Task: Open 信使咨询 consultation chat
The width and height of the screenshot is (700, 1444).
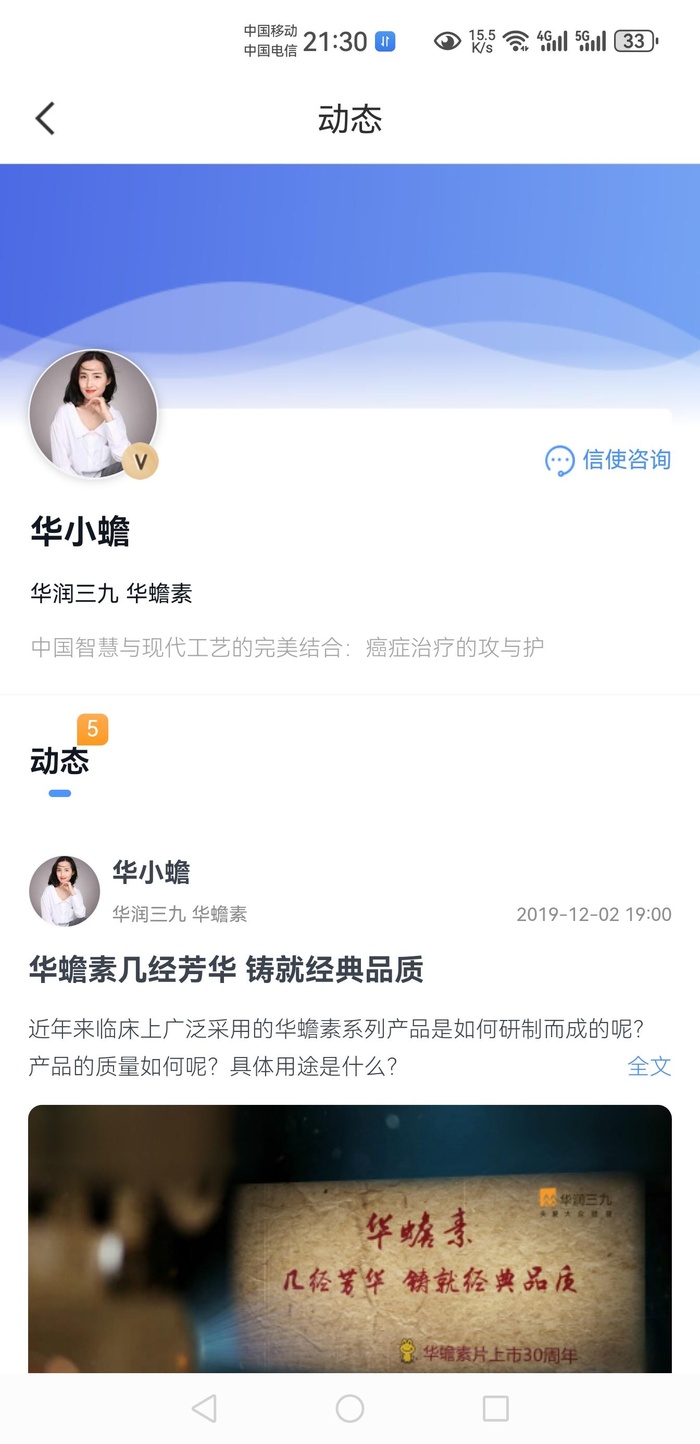Action: point(608,460)
